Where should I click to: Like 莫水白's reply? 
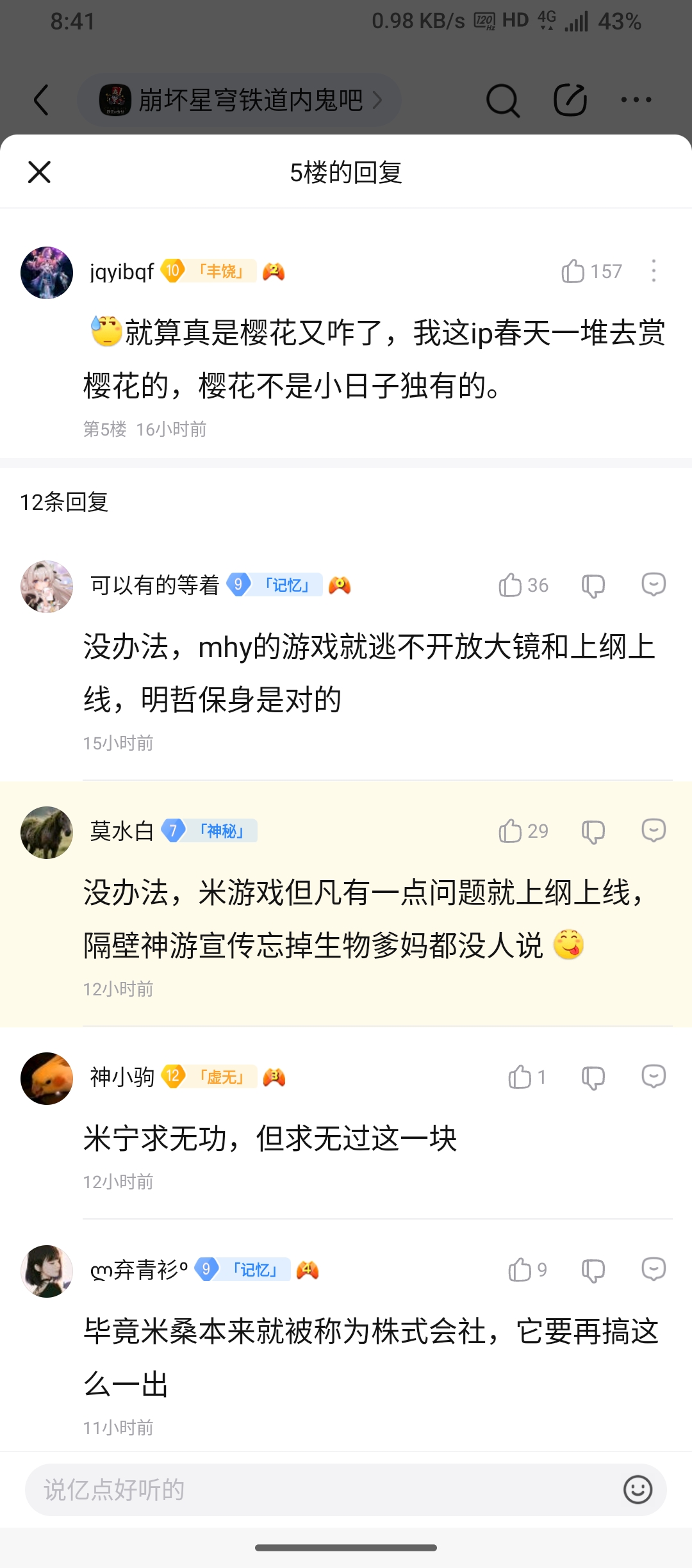tap(510, 831)
